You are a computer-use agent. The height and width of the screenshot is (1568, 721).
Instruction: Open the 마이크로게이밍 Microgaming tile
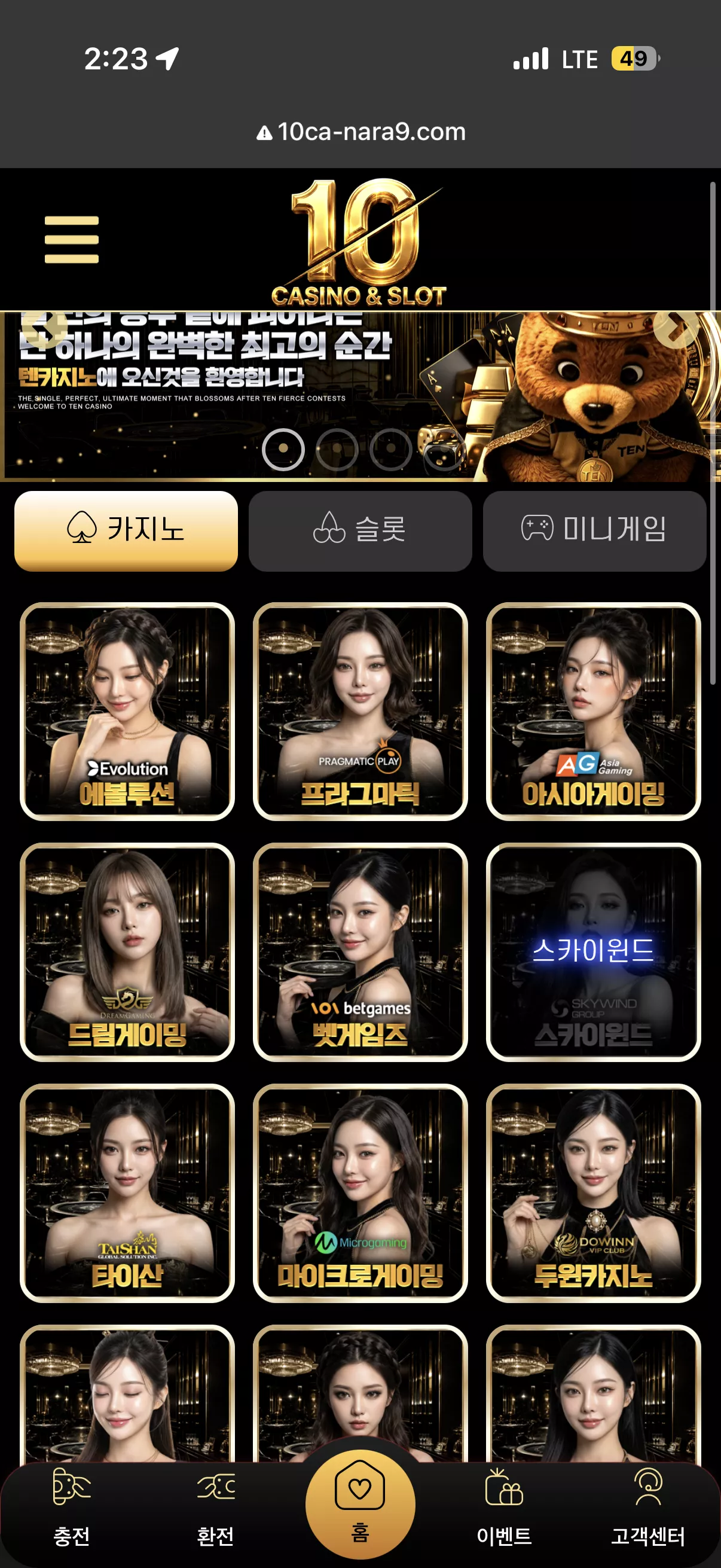point(360,1193)
